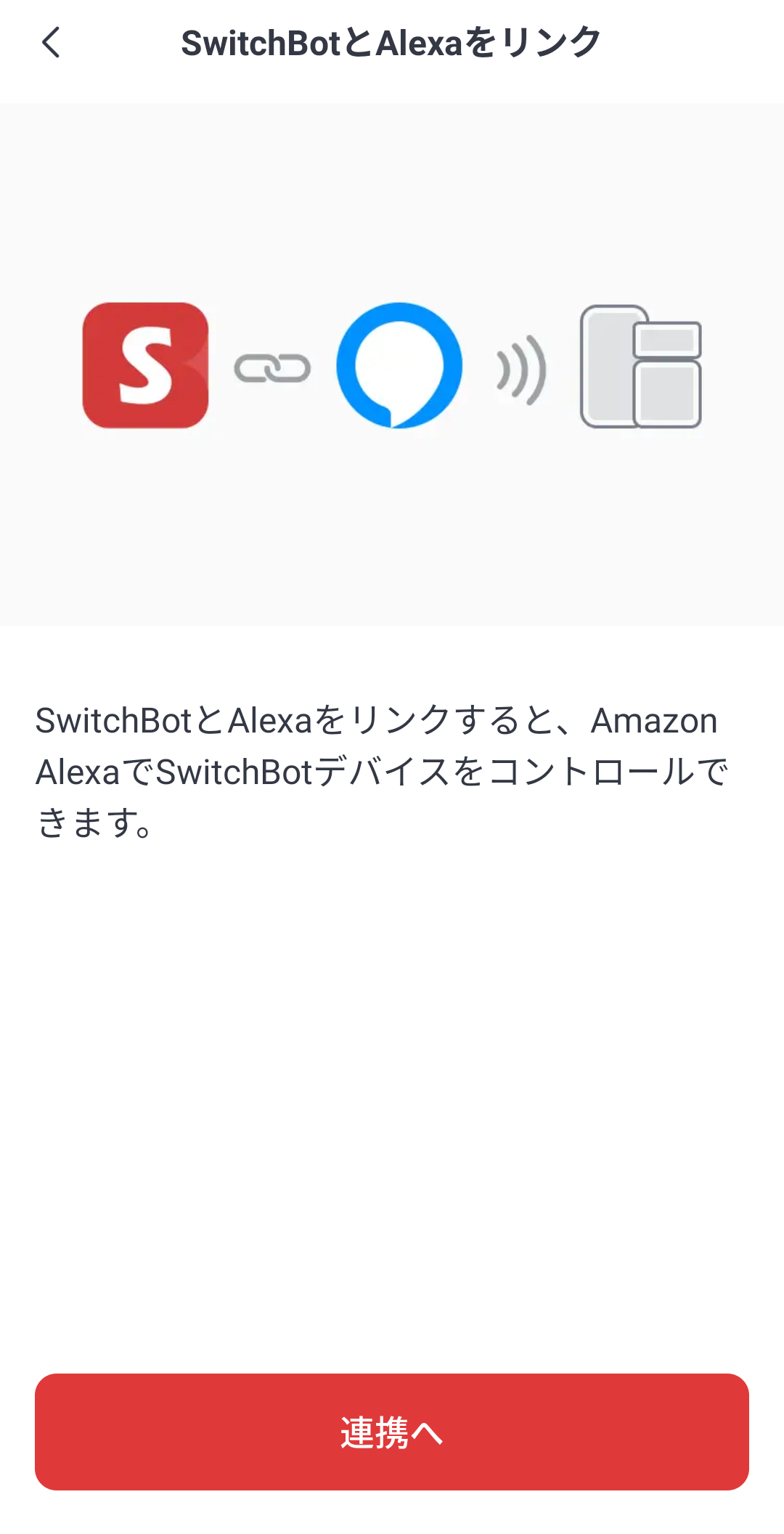Click the chain link symbol between SwitchBot and Alexa
Screen dimensions: 784x1534
271,367
